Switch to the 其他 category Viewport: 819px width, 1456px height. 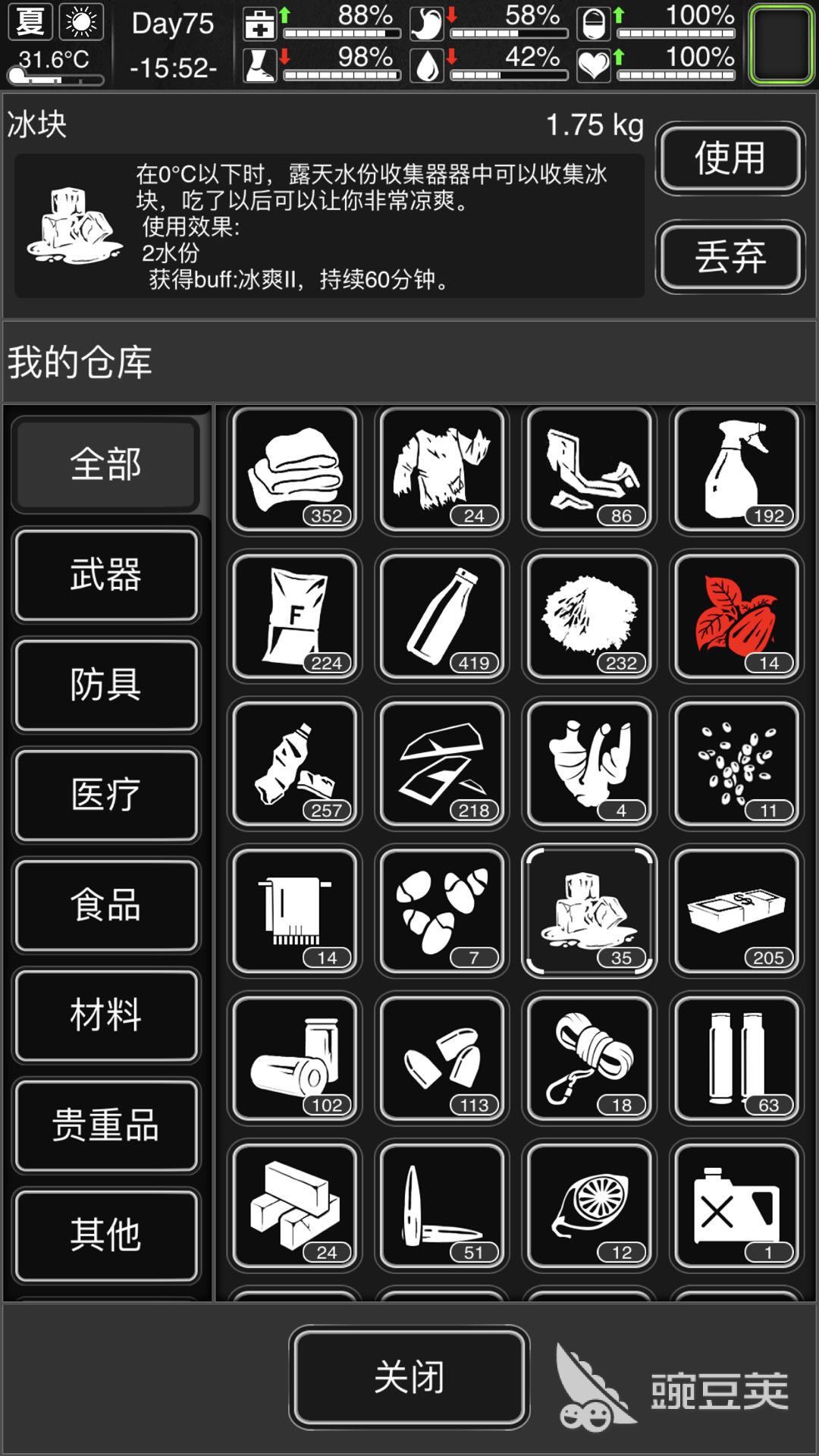click(106, 1235)
